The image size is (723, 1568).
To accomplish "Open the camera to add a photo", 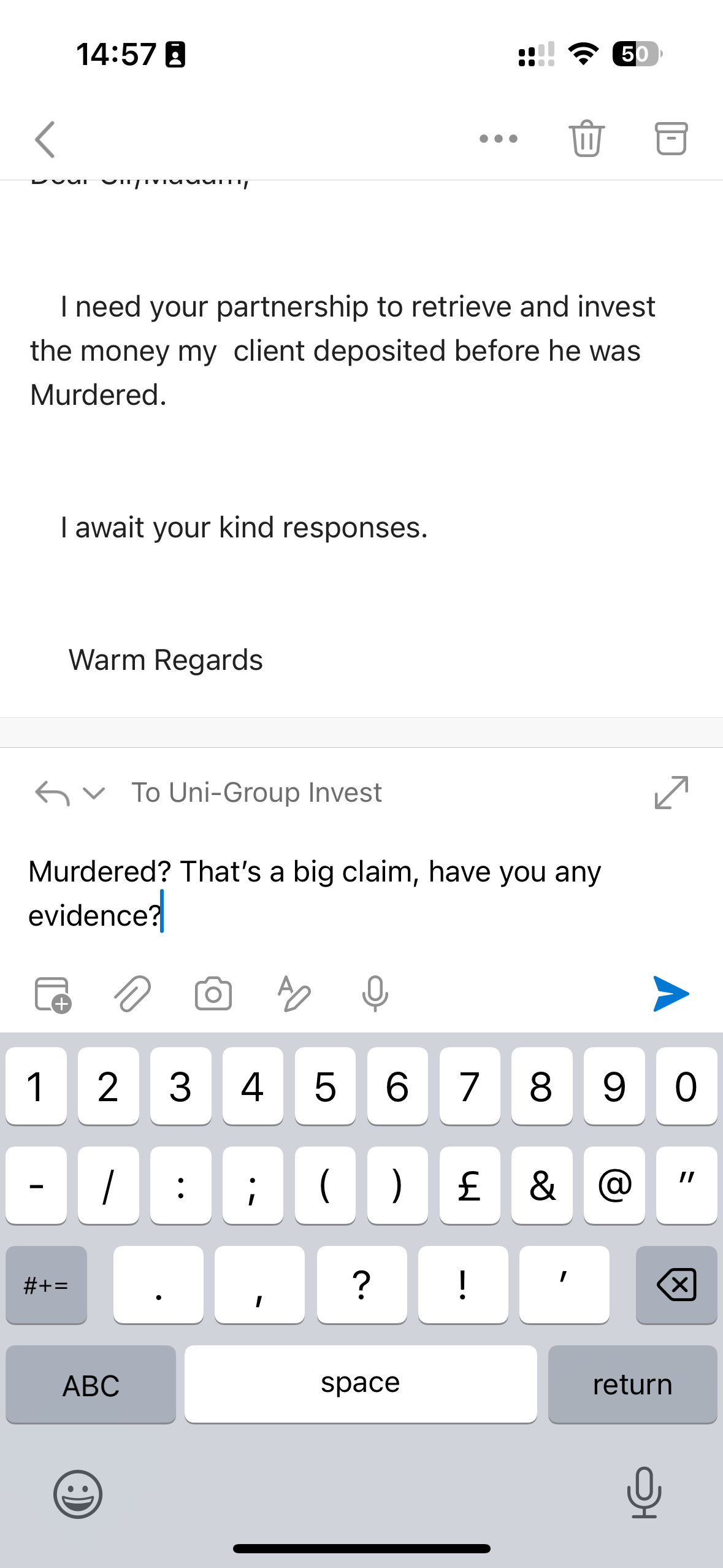I will pos(213,993).
